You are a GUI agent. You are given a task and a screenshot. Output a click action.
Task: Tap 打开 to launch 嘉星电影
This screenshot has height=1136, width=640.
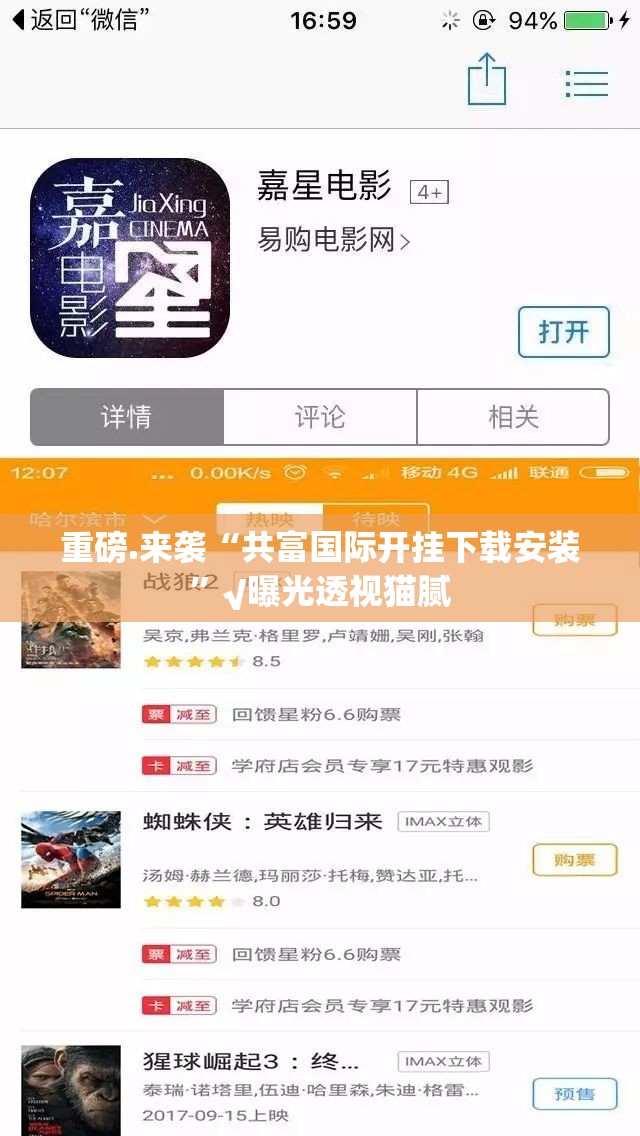click(563, 332)
